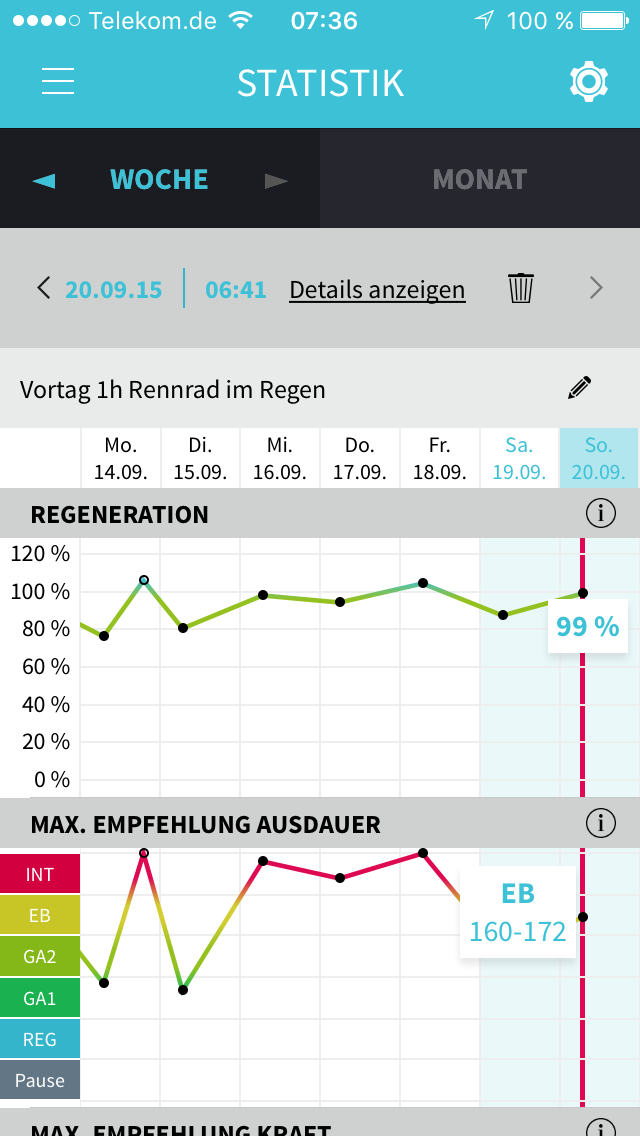Select Tuesday 15.09. in the week row
The height and width of the screenshot is (1136, 640).
coord(200,458)
